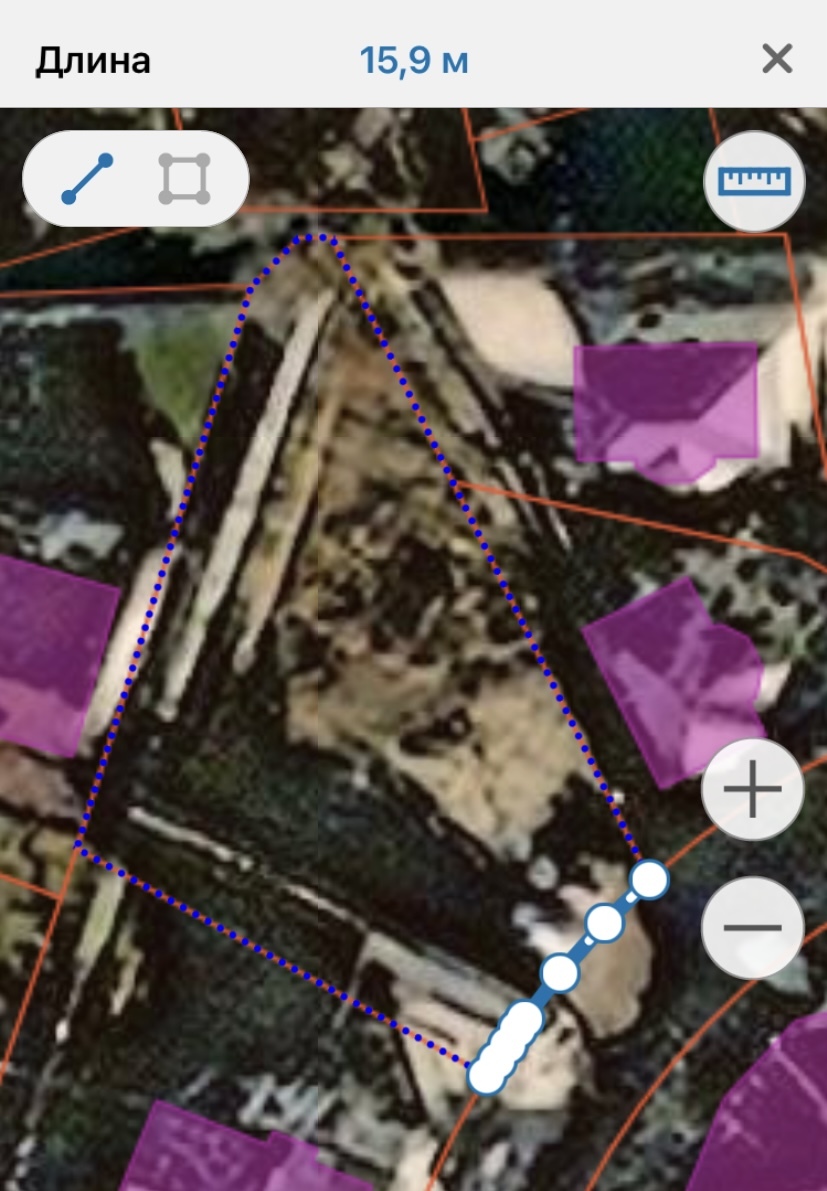Close the length measurement panel
827x1191 pixels.
[776, 60]
